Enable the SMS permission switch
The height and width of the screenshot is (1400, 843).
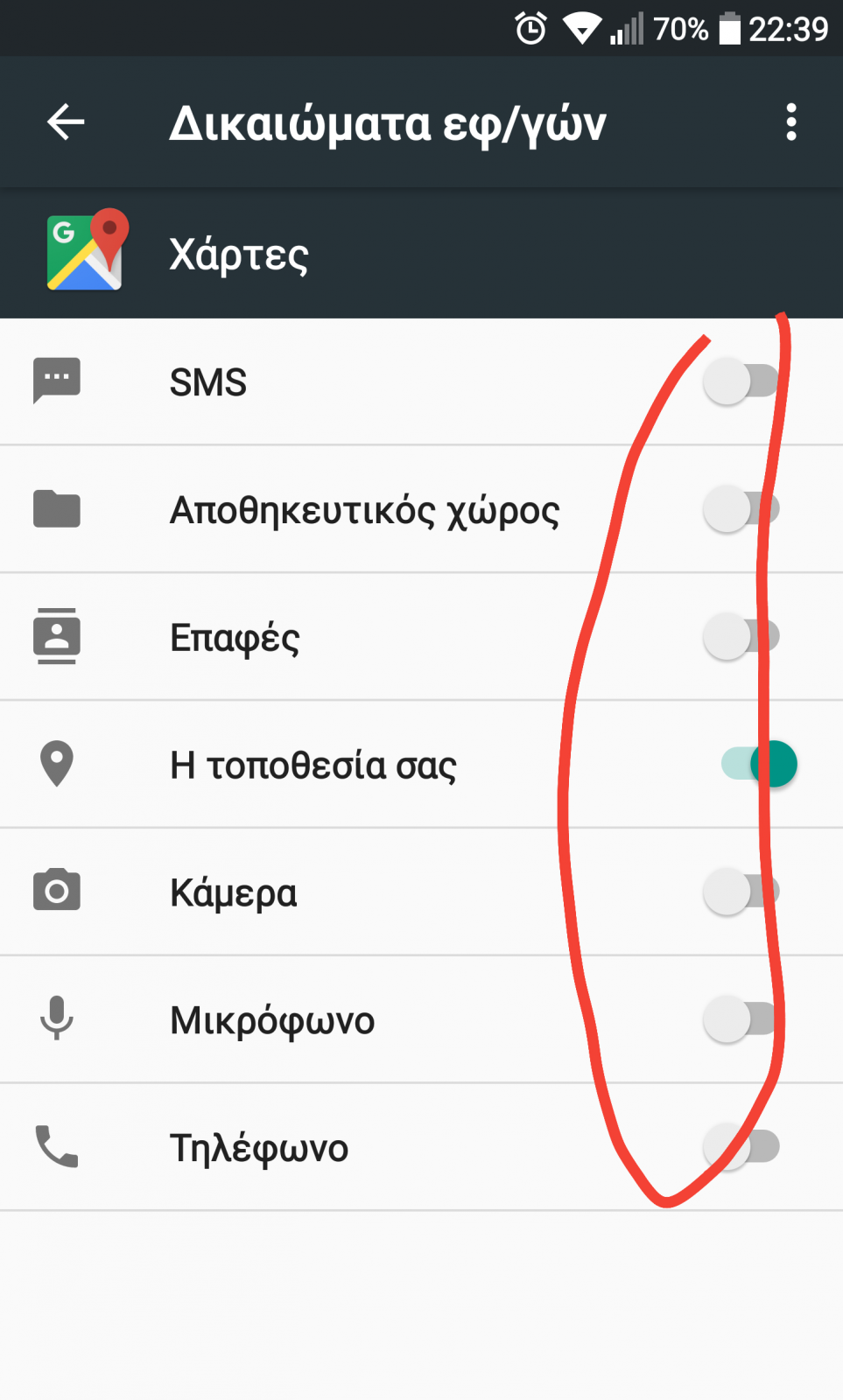click(741, 381)
